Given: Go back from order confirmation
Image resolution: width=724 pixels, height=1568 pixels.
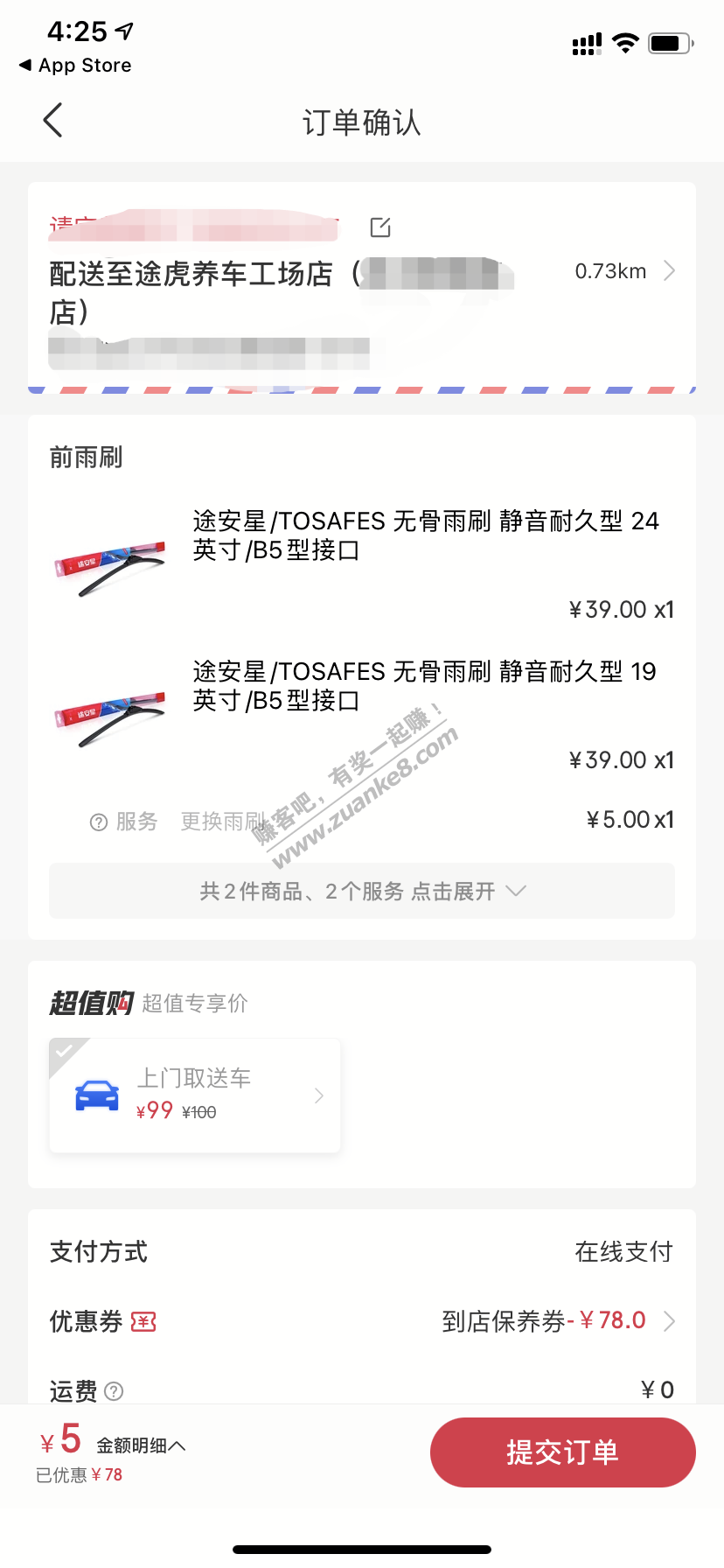Looking at the screenshot, I should click(x=53, y=121).
